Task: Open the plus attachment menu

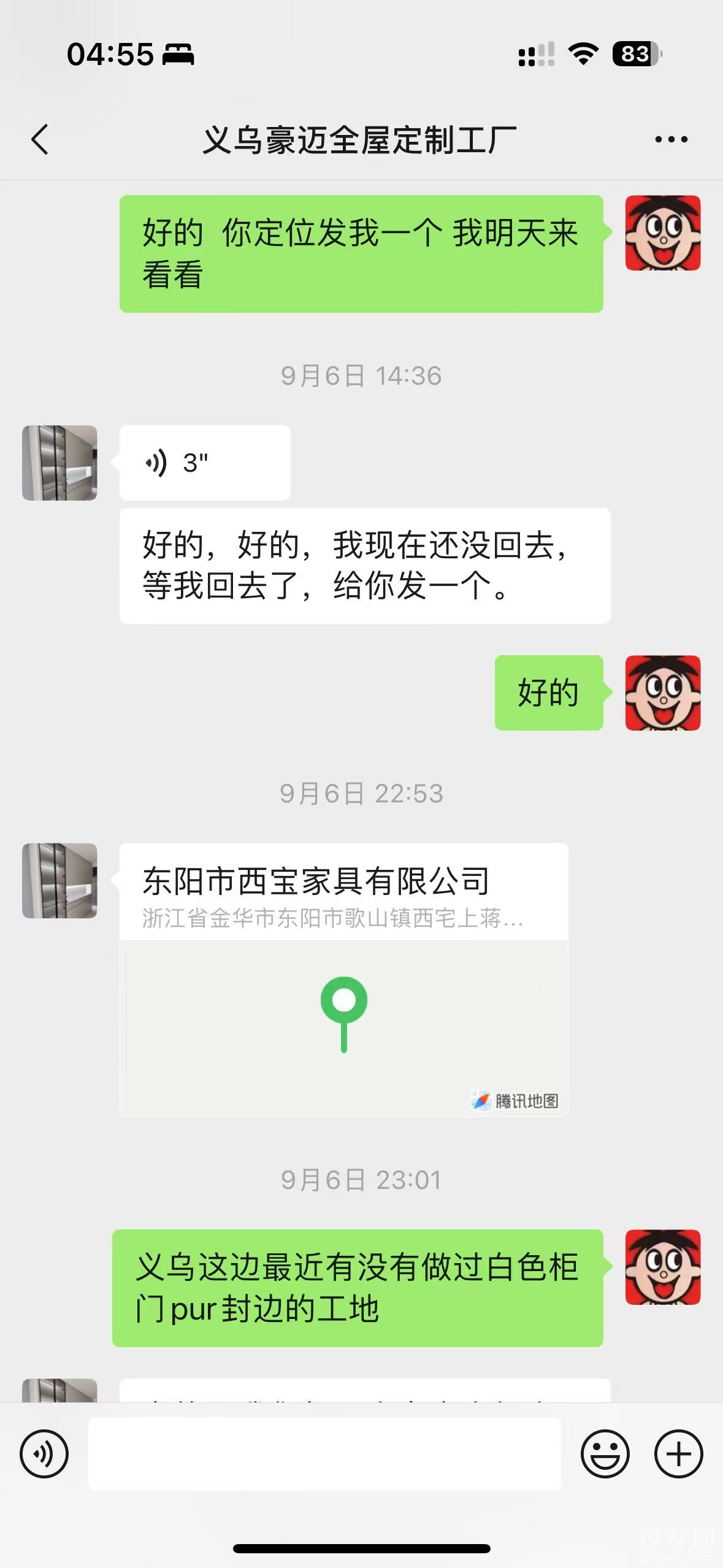Action: point(678,1453)
